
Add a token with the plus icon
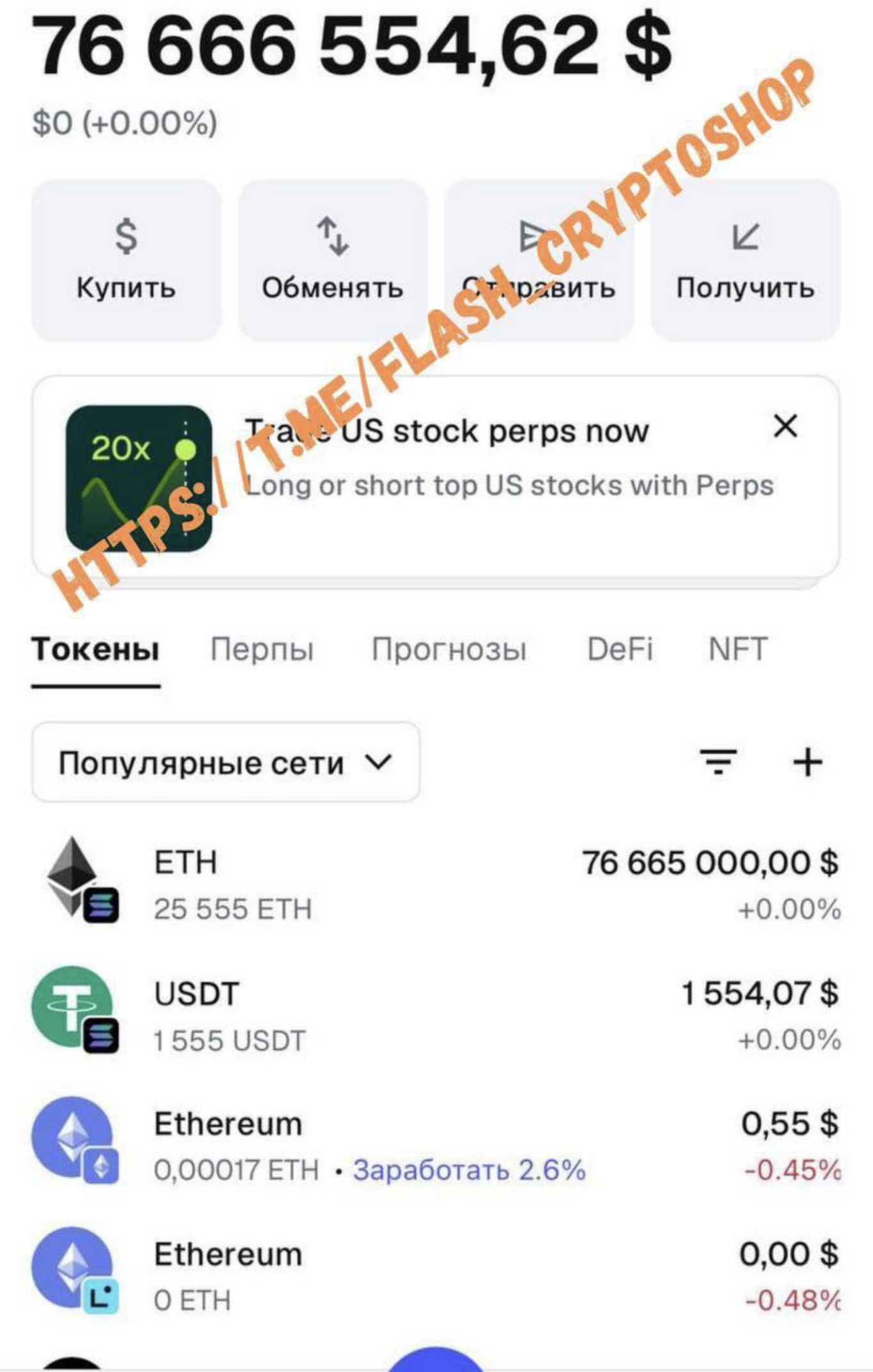(x=808, y=762)
